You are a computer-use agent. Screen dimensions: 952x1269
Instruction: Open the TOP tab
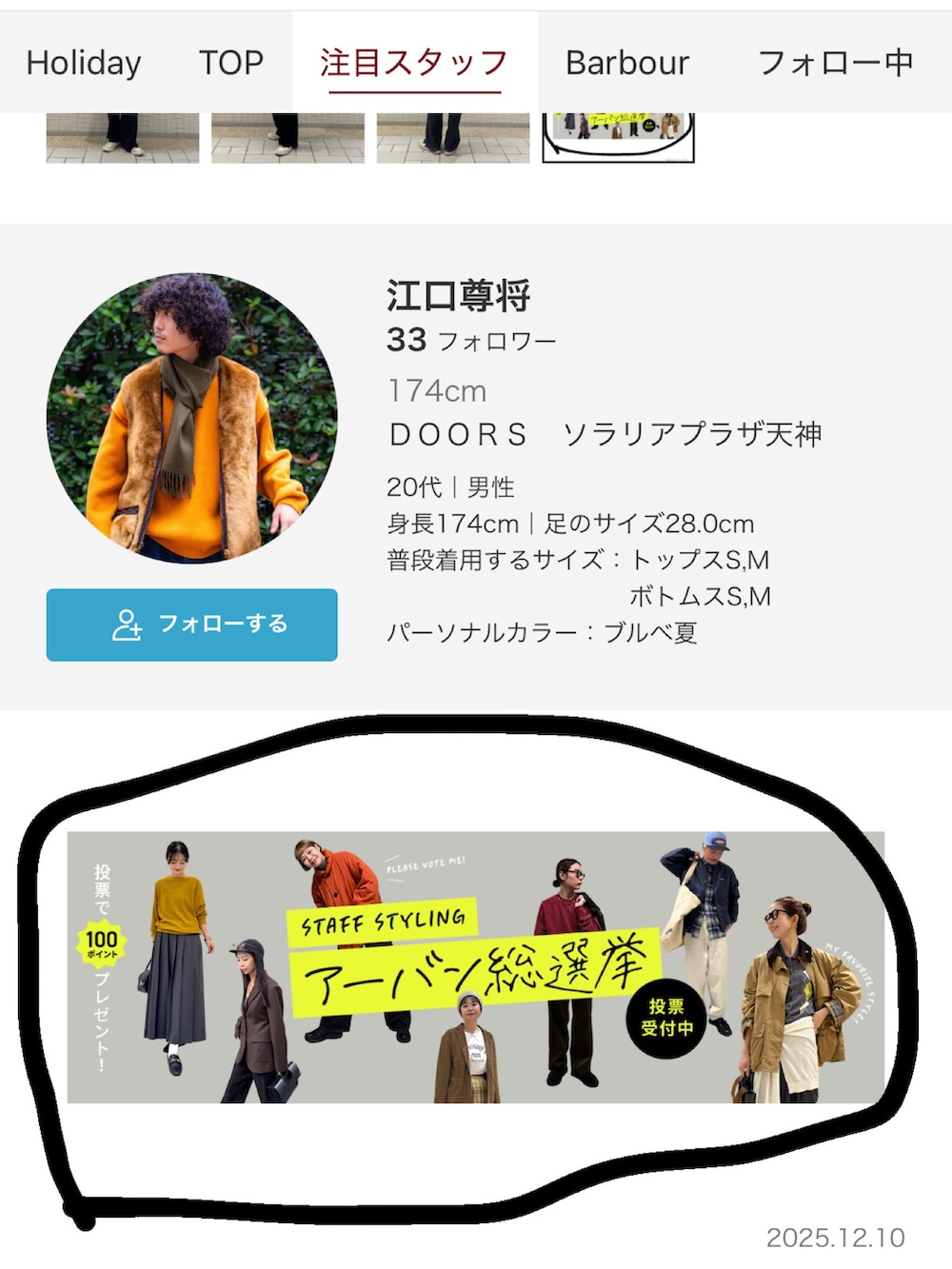[231, 63]
